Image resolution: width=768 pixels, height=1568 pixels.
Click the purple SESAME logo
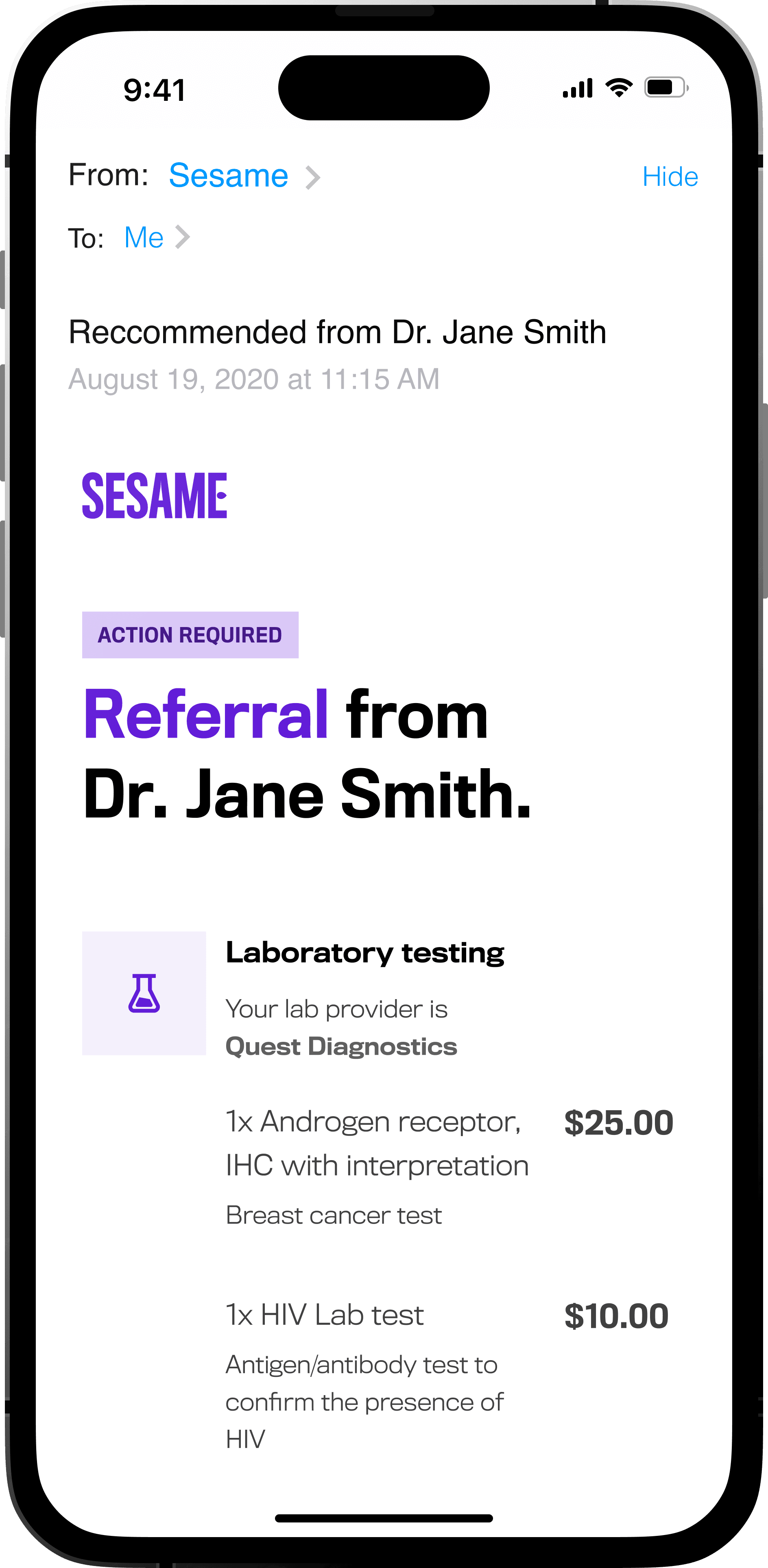pos(155,496)
